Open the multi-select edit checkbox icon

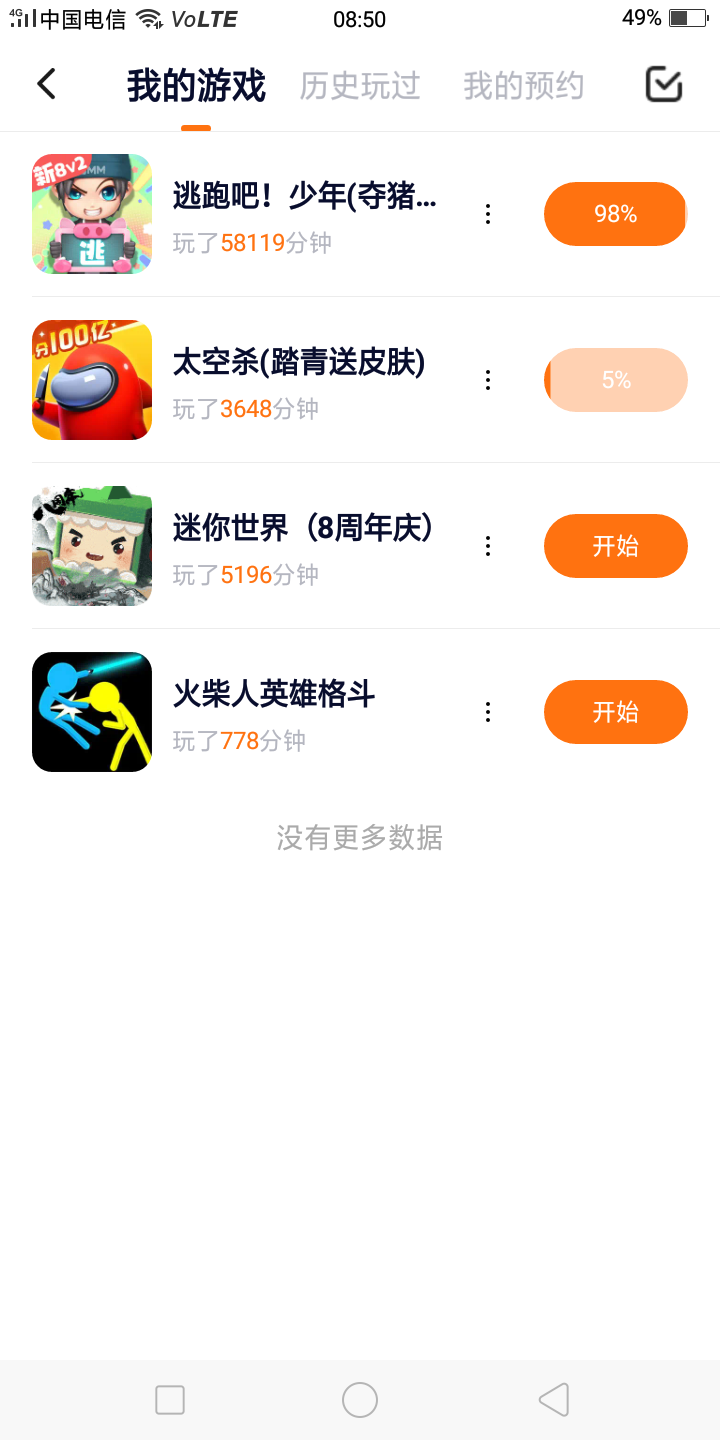coord(663,85)
